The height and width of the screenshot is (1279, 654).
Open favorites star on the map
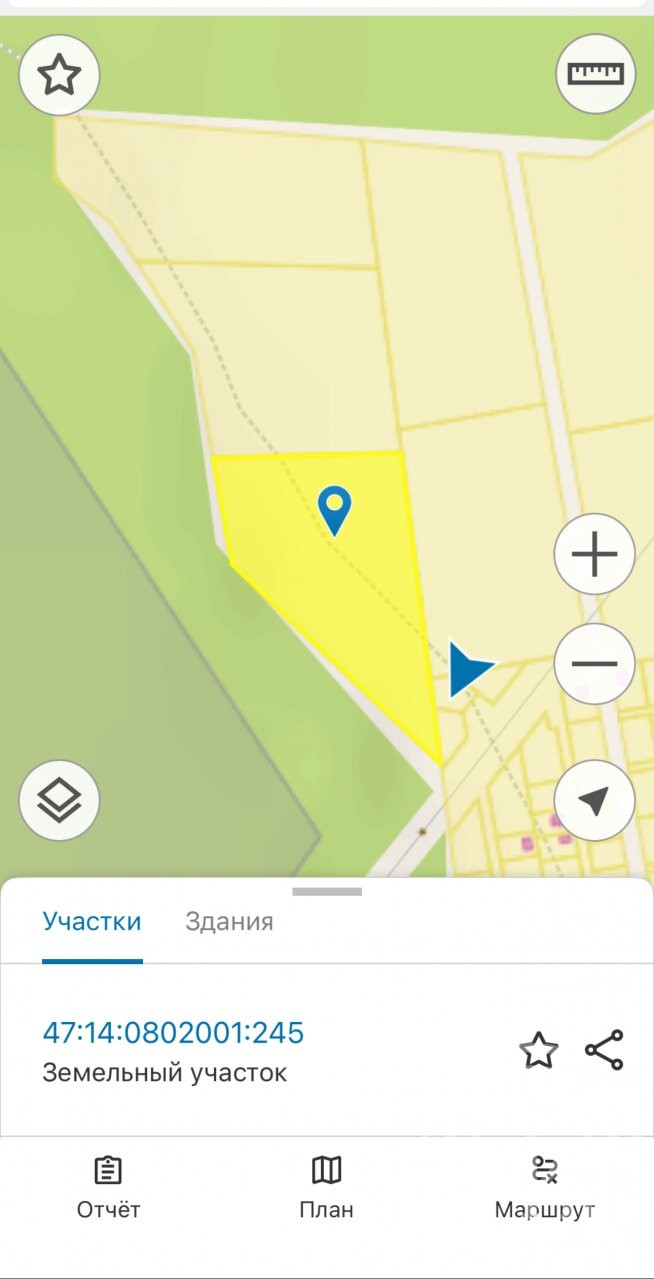(x=59, y=75)
